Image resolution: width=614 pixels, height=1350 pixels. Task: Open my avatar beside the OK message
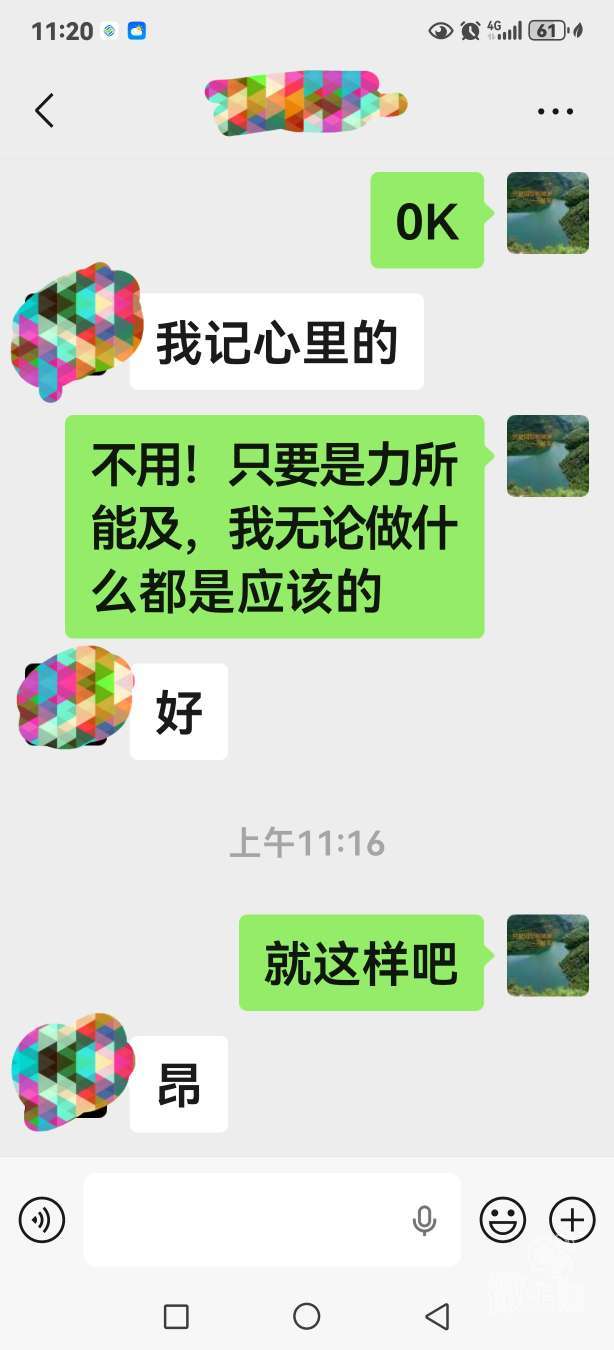click(547, 212)
